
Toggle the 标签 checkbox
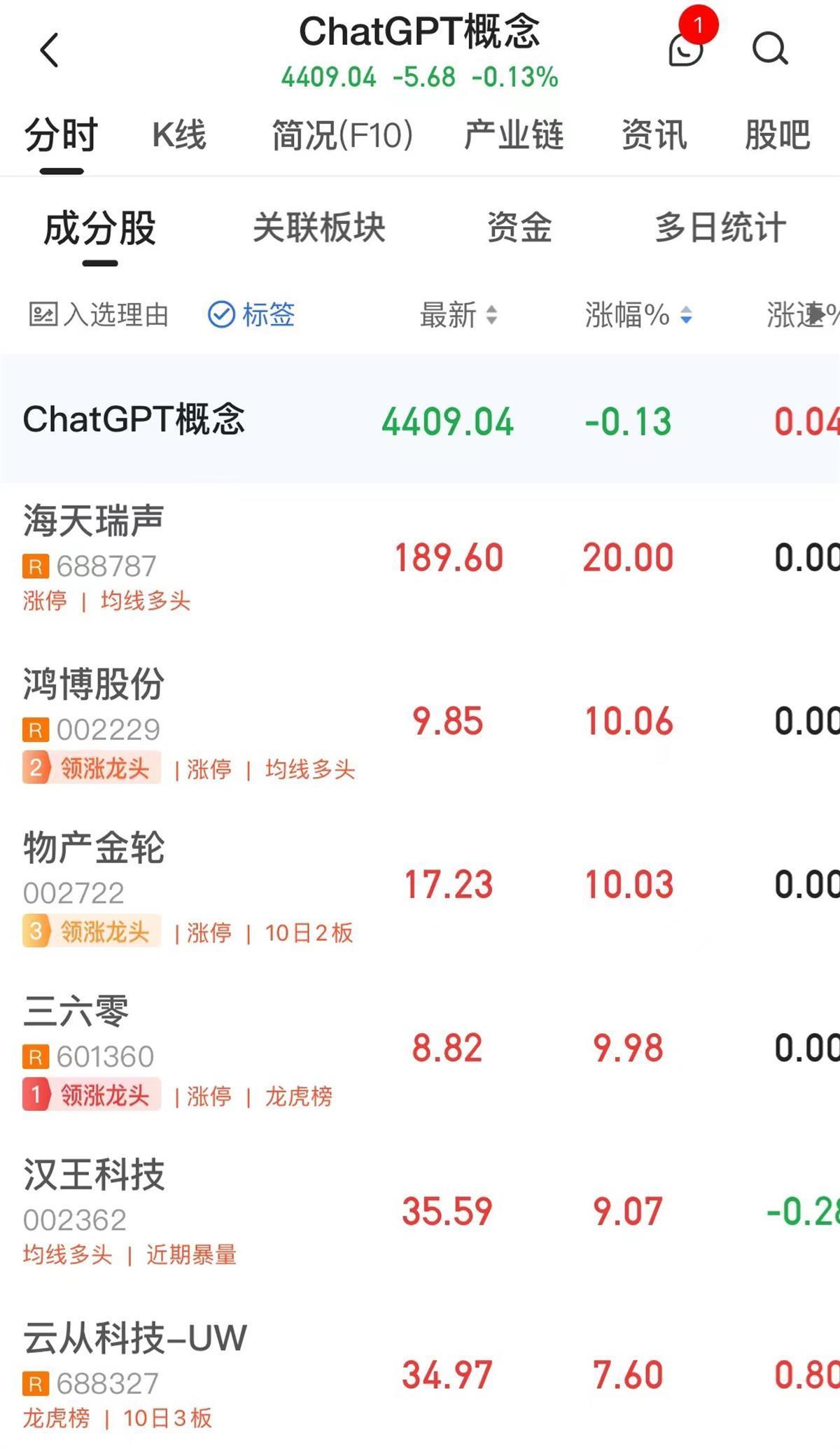(251, 315)
